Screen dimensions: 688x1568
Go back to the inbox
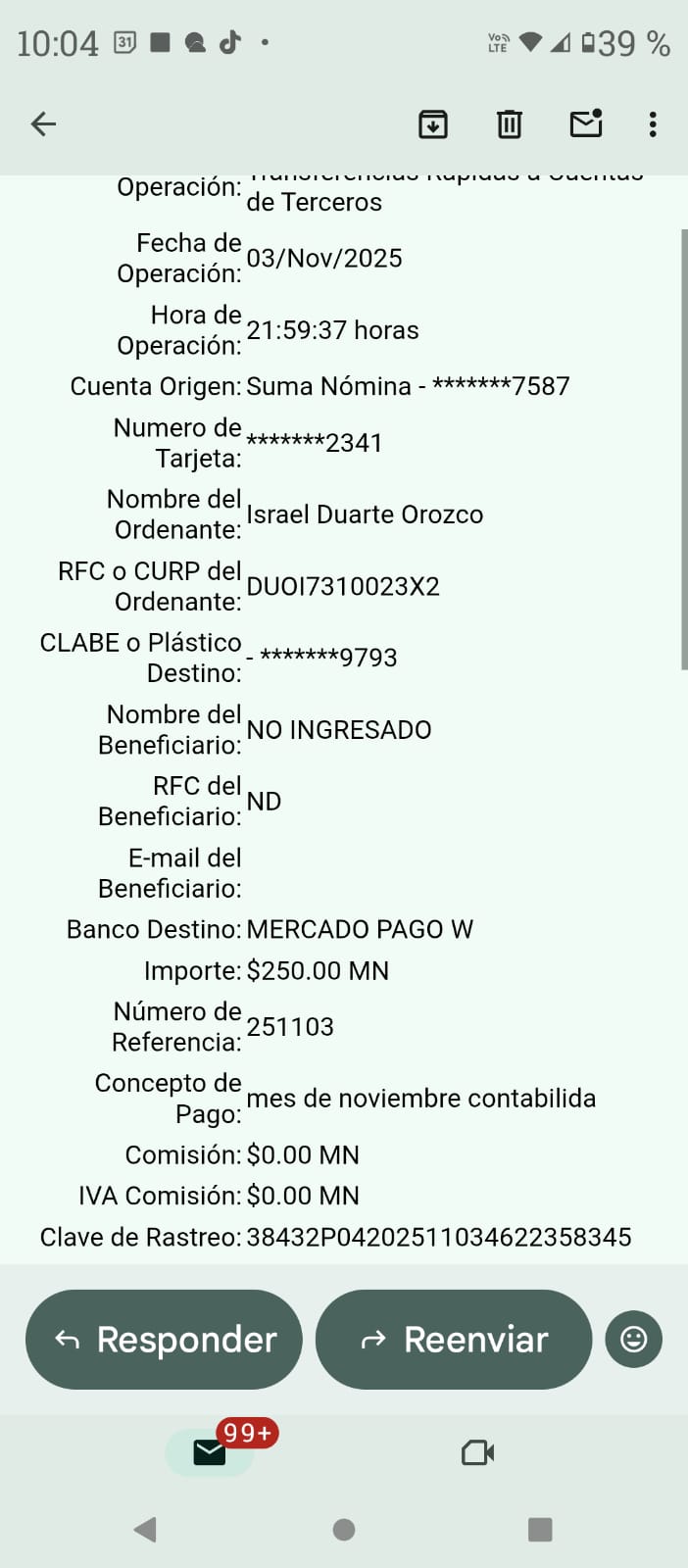click(43, 124)
